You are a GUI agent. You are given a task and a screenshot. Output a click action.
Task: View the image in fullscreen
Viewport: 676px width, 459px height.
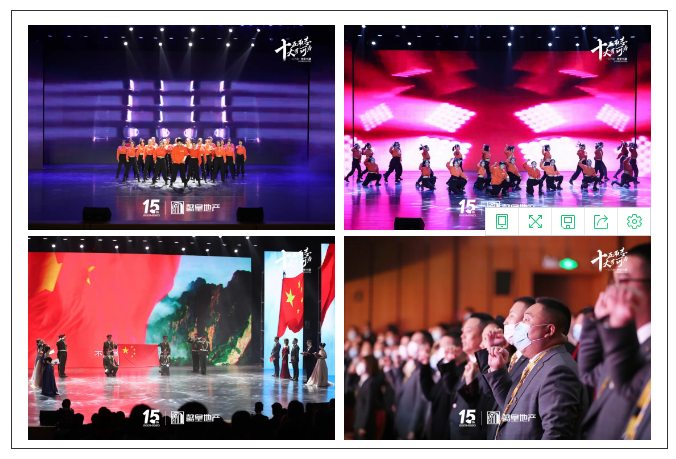click(535, 221)
